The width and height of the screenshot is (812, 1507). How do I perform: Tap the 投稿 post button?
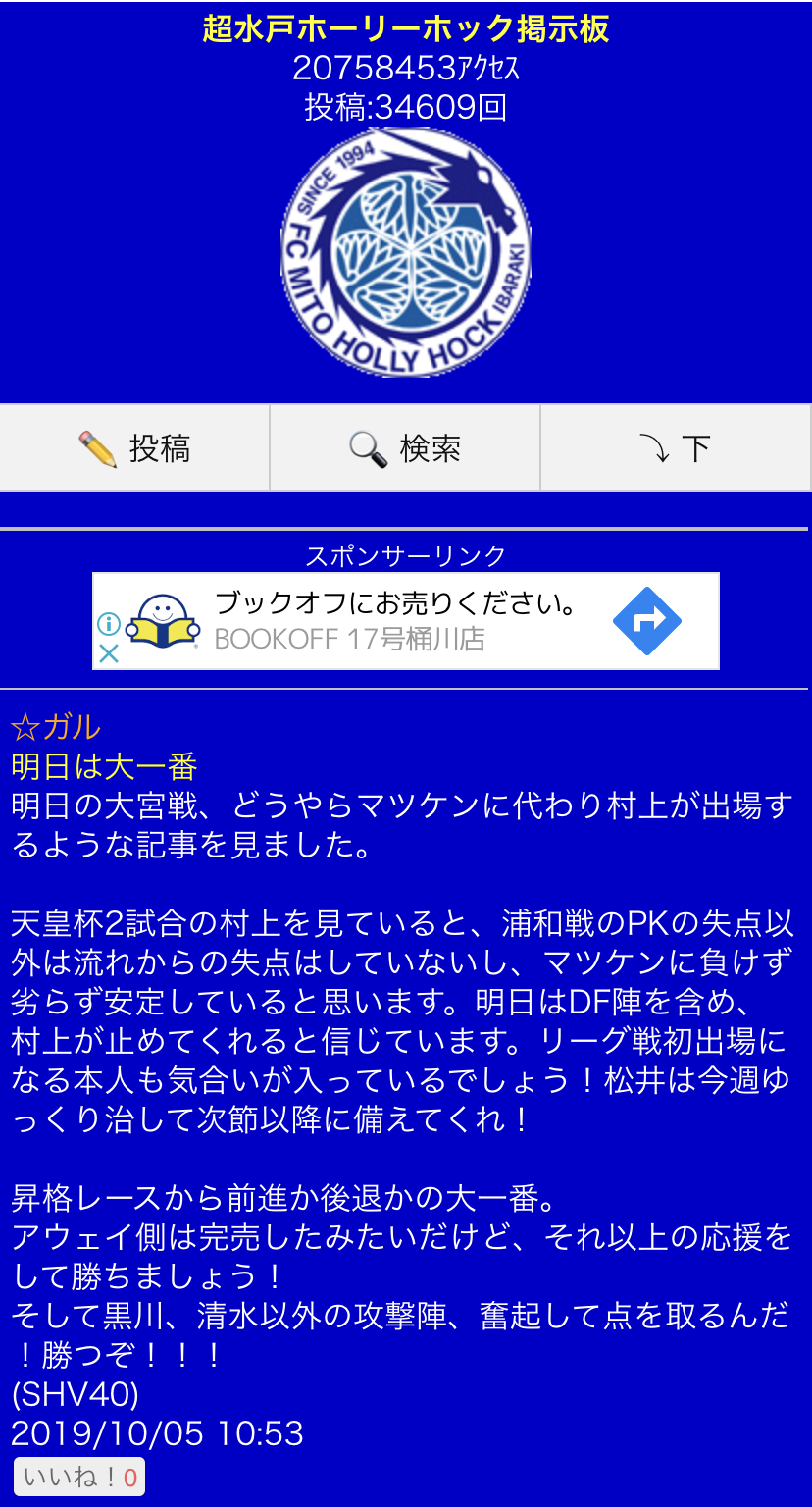pos(134,448)
